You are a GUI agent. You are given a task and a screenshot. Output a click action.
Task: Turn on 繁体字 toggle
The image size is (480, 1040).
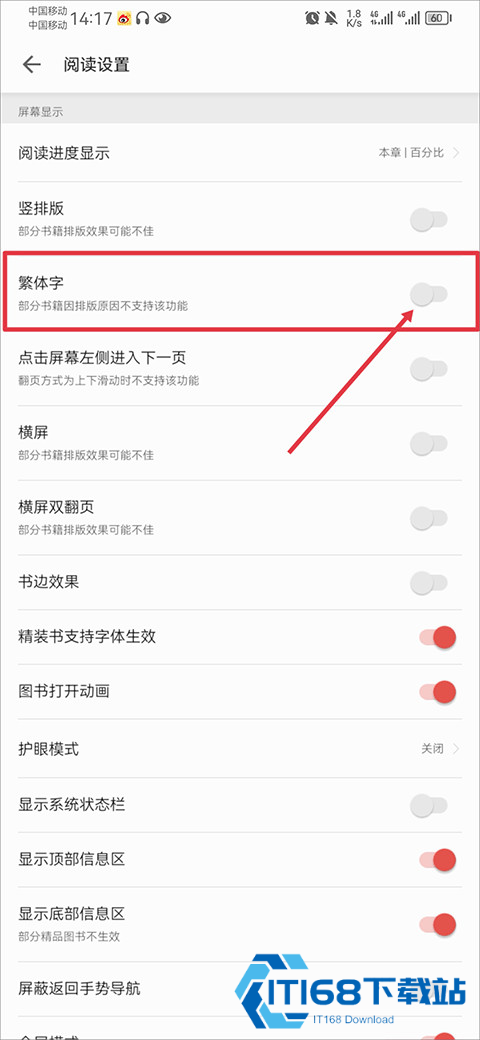coord(429,294)
